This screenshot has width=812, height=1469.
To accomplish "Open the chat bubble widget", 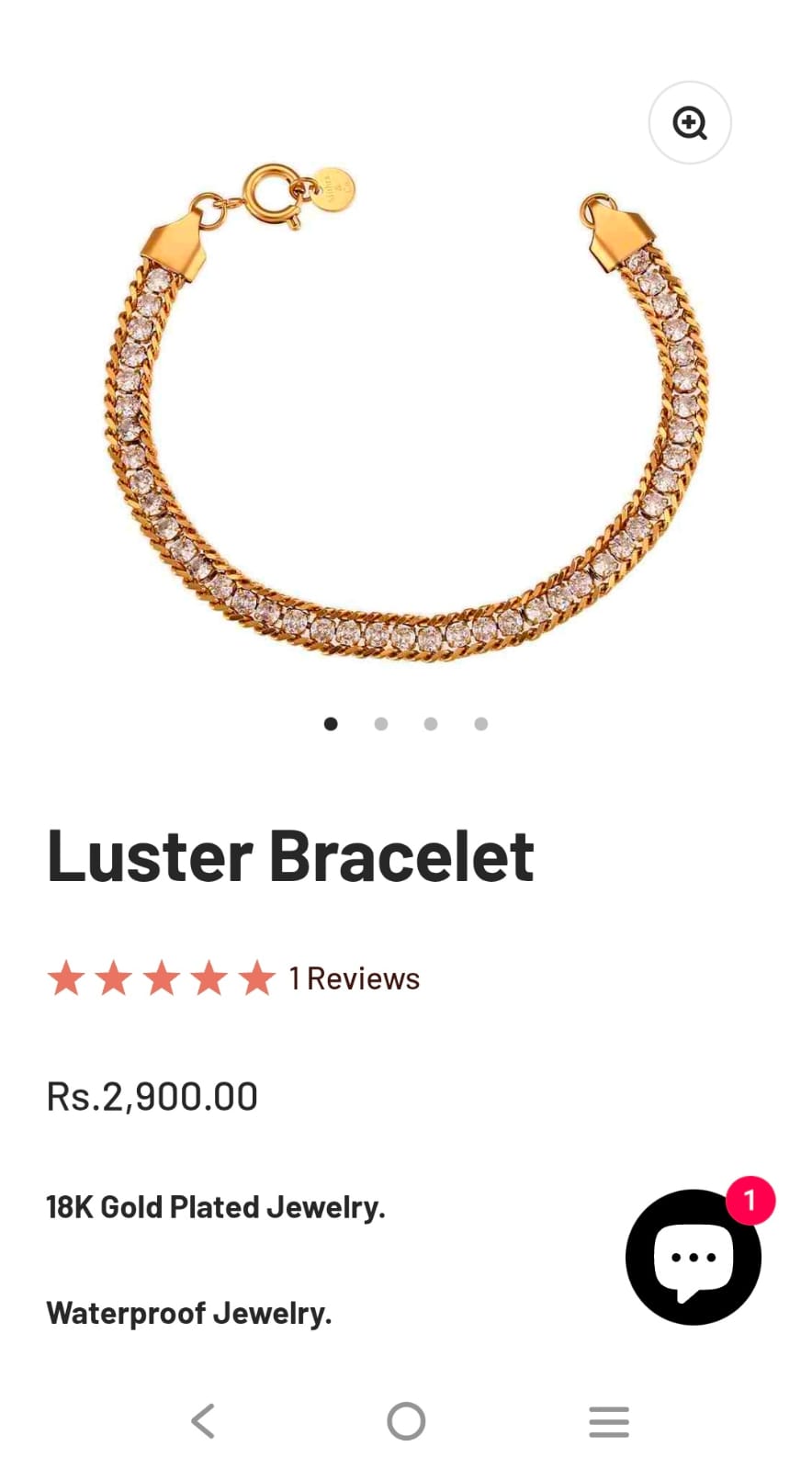I will (x=694, y=1257).
